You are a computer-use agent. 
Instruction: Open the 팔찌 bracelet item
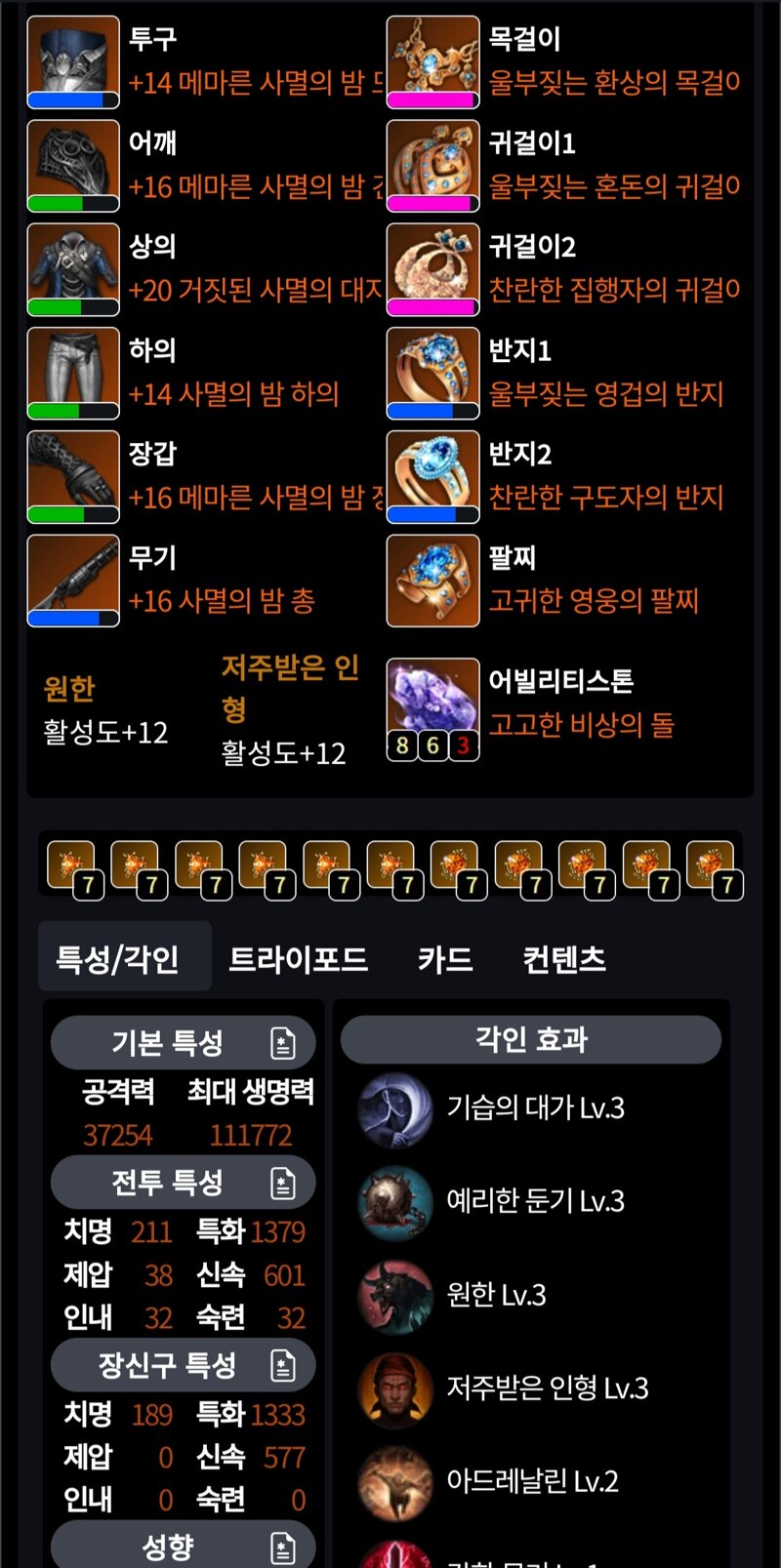[x=433, y=581]
